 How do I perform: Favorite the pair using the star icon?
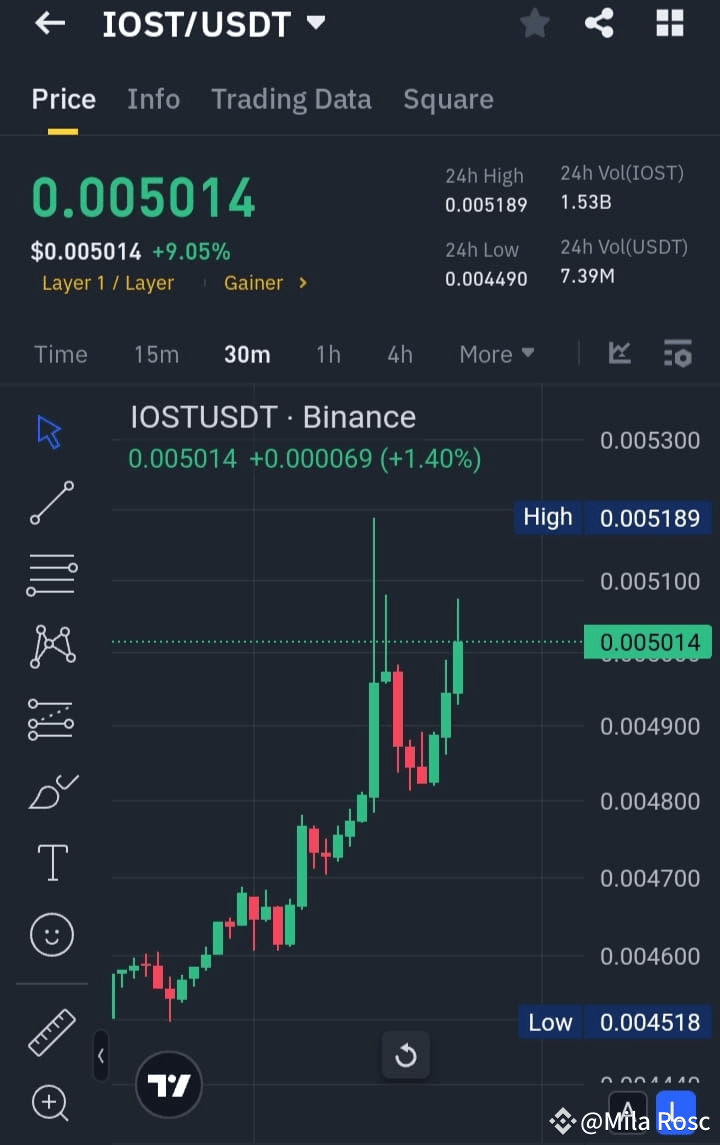534,23
